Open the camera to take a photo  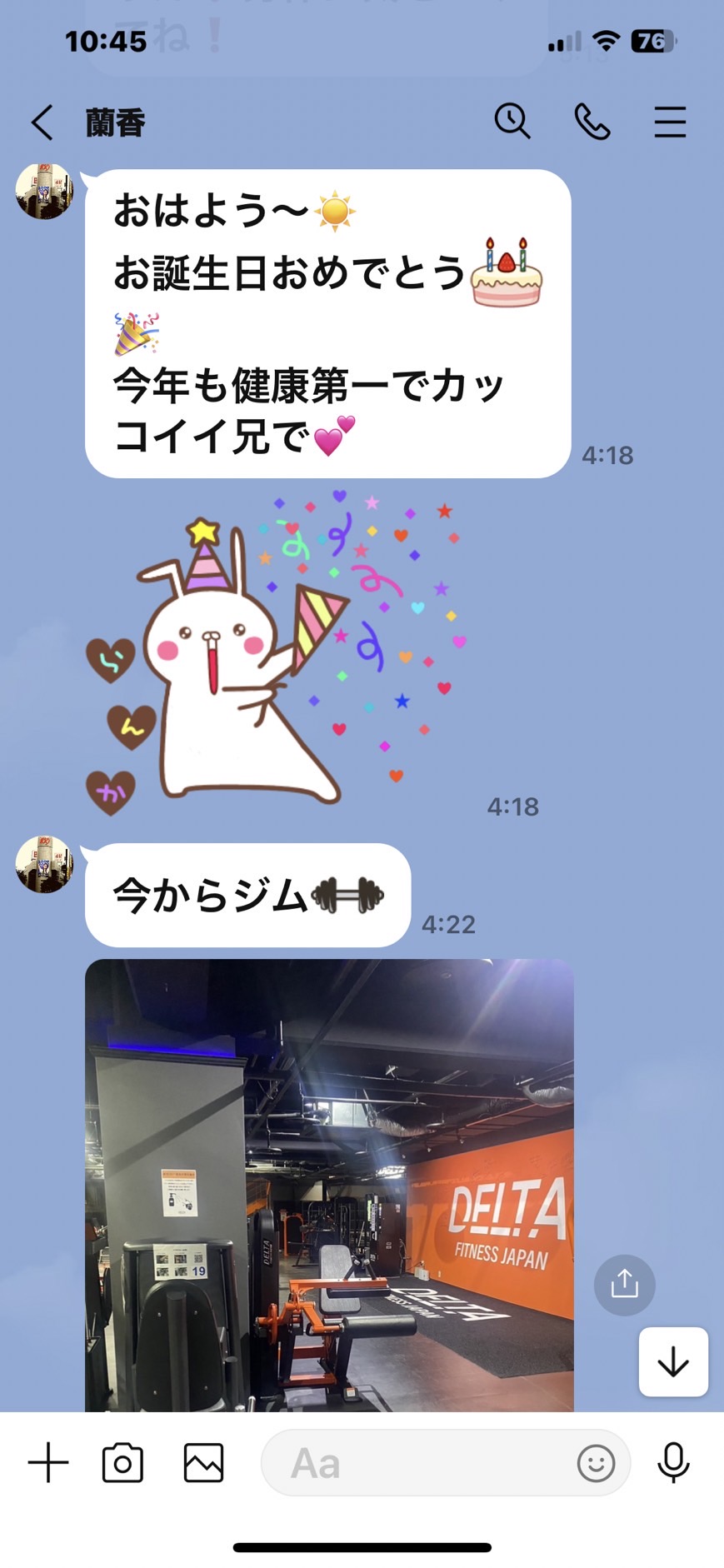(122, 1462)
